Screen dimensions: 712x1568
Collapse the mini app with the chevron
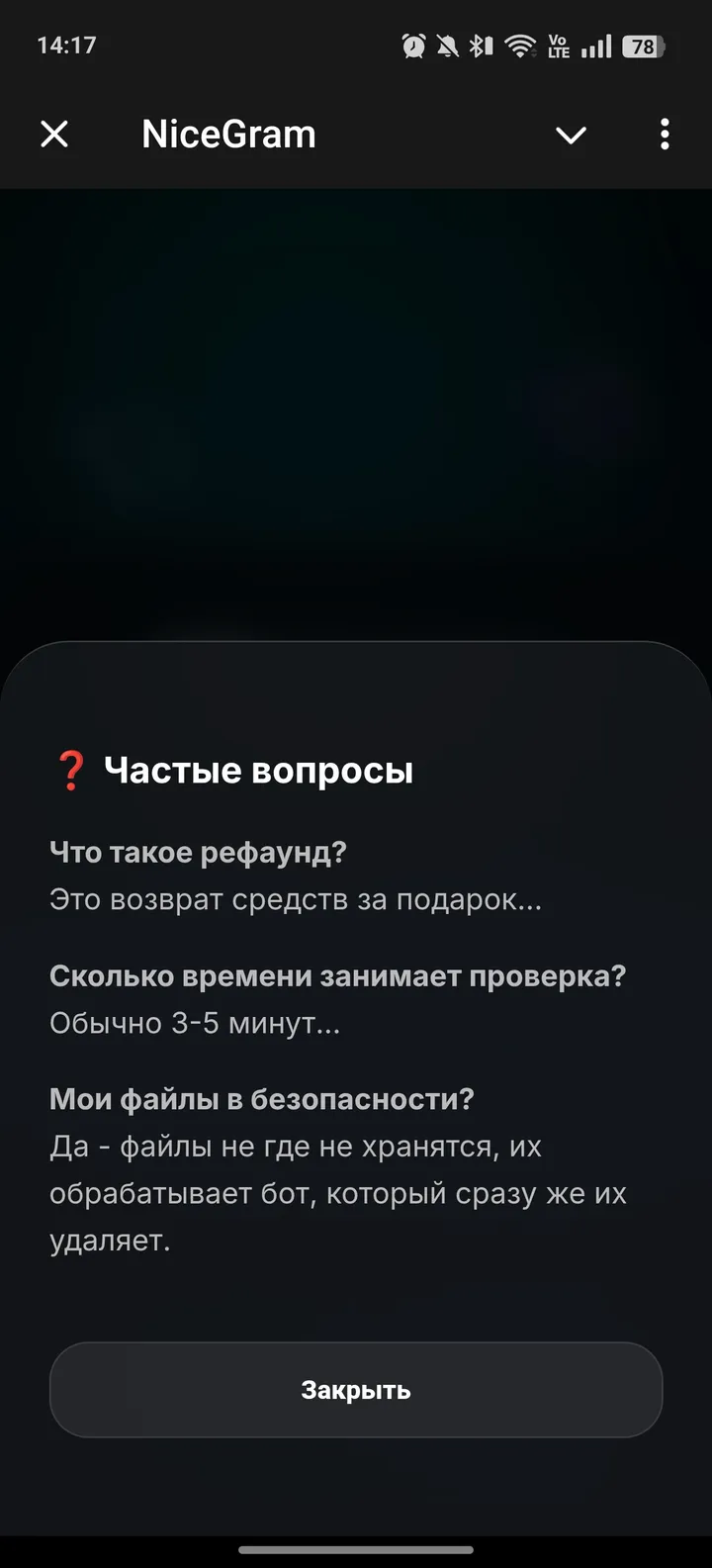(571, 135)
